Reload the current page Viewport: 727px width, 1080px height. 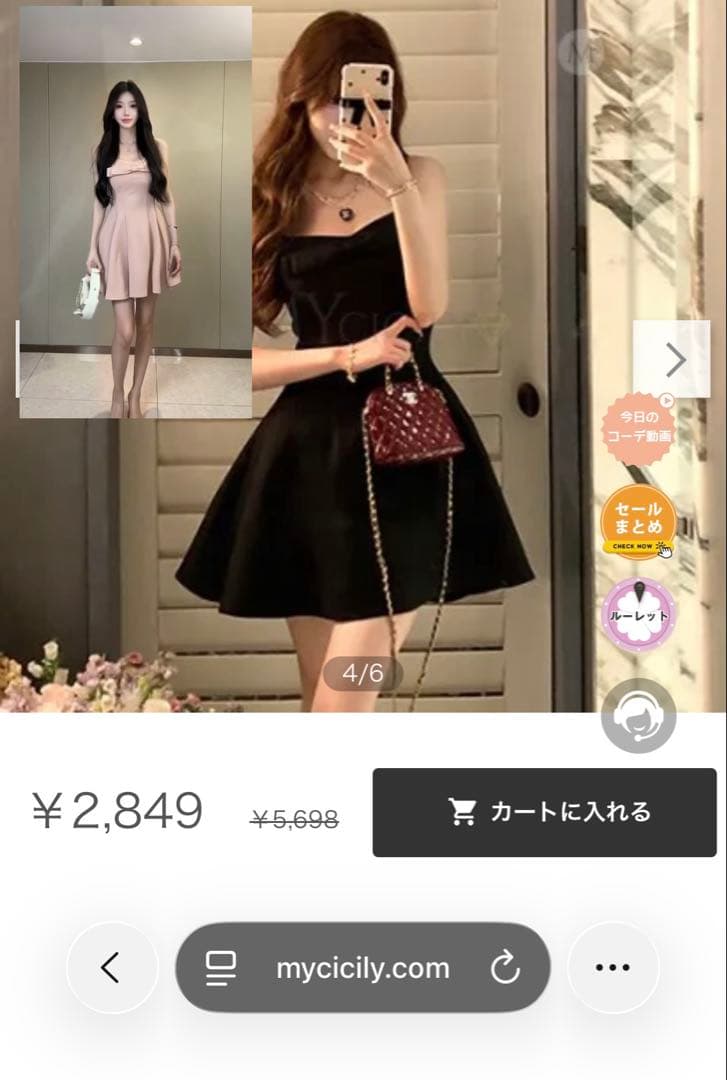tap(505, 967)
